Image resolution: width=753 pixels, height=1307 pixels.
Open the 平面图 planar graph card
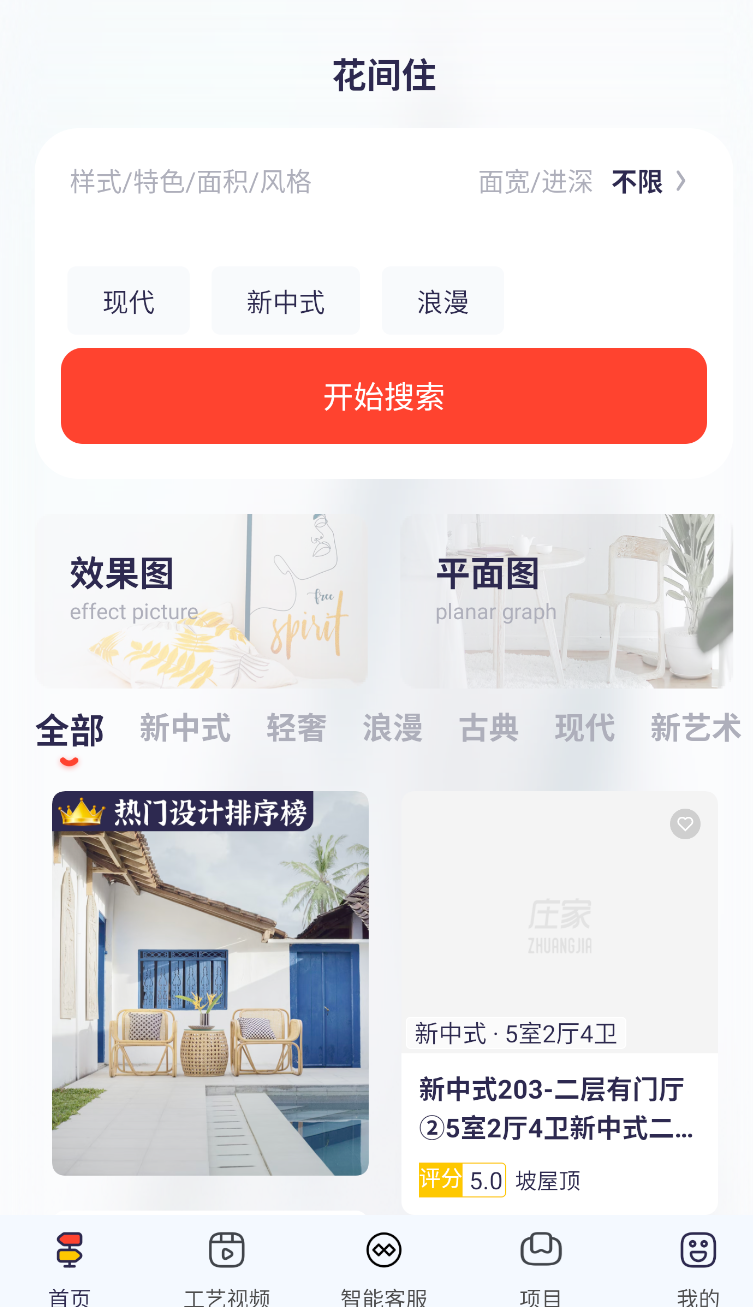pos(566,600)
